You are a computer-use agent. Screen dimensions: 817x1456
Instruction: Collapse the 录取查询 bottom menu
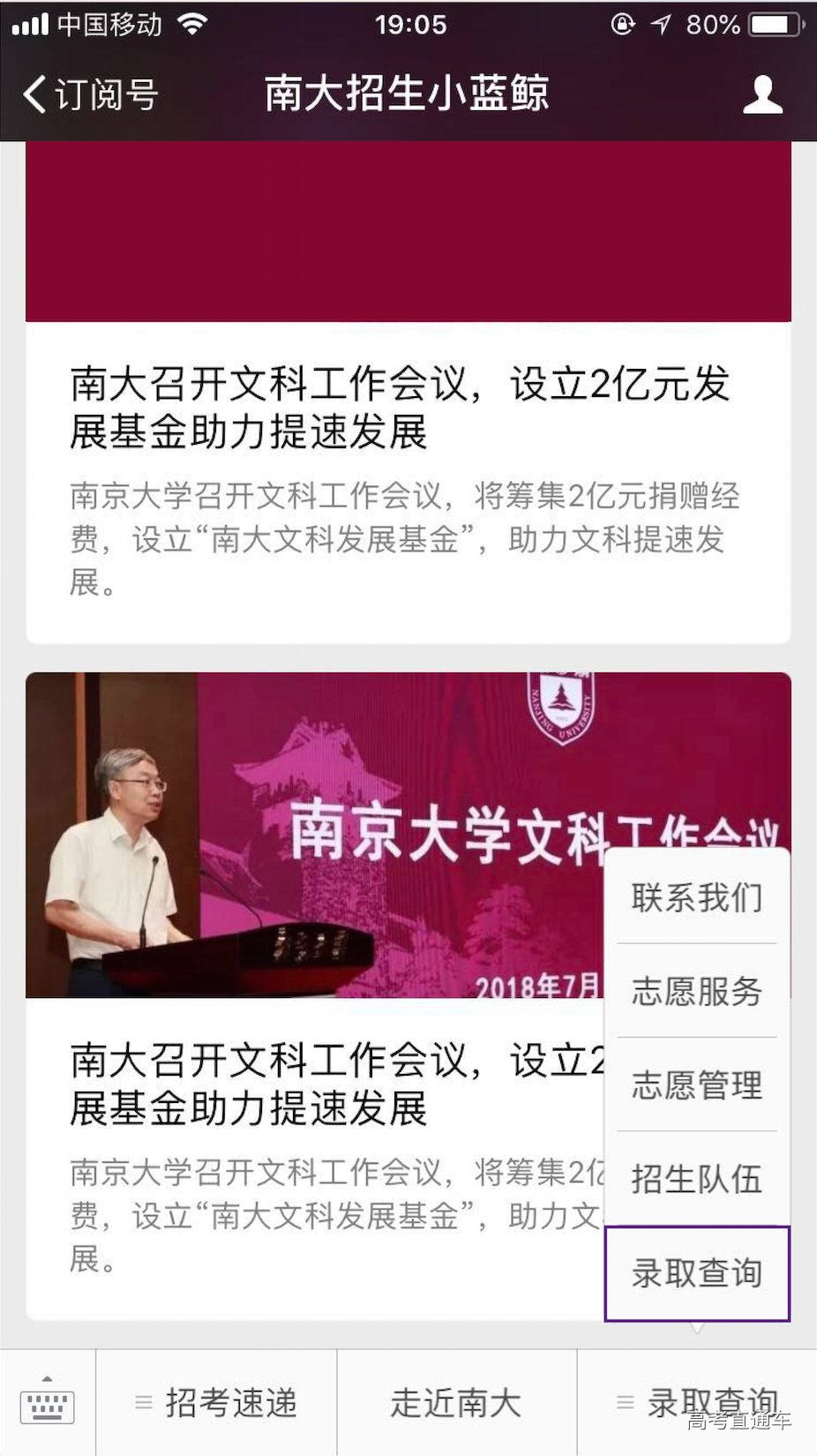coord(697,1402)
